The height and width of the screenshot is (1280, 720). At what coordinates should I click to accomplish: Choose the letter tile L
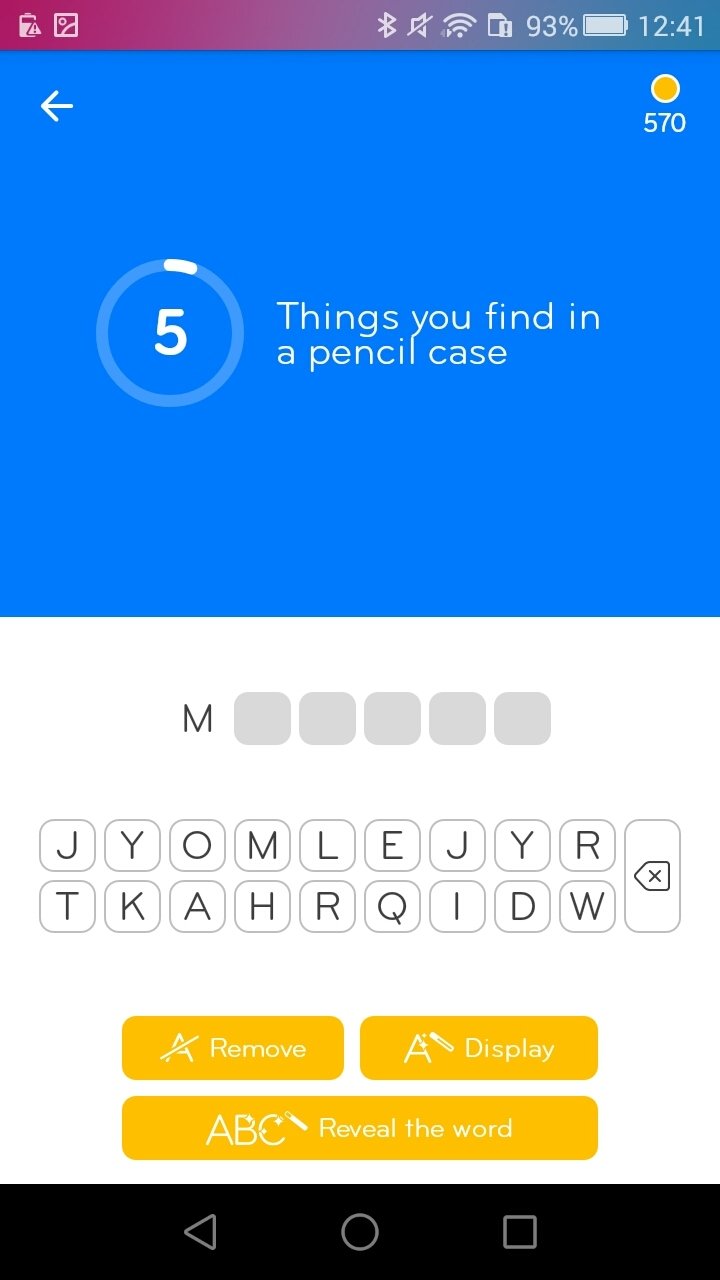click(327, 846)
